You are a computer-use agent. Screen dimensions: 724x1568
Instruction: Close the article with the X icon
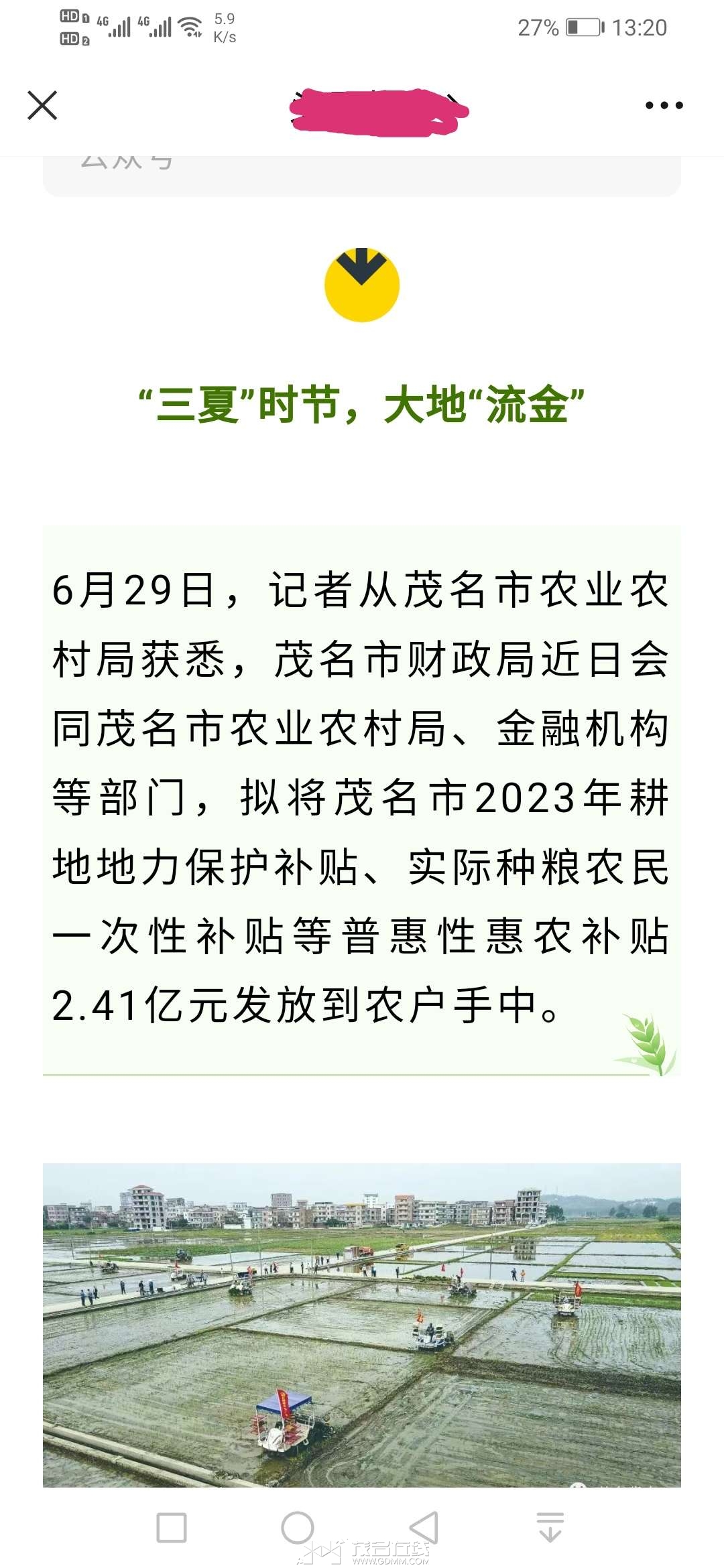click(x=42, y=105)
